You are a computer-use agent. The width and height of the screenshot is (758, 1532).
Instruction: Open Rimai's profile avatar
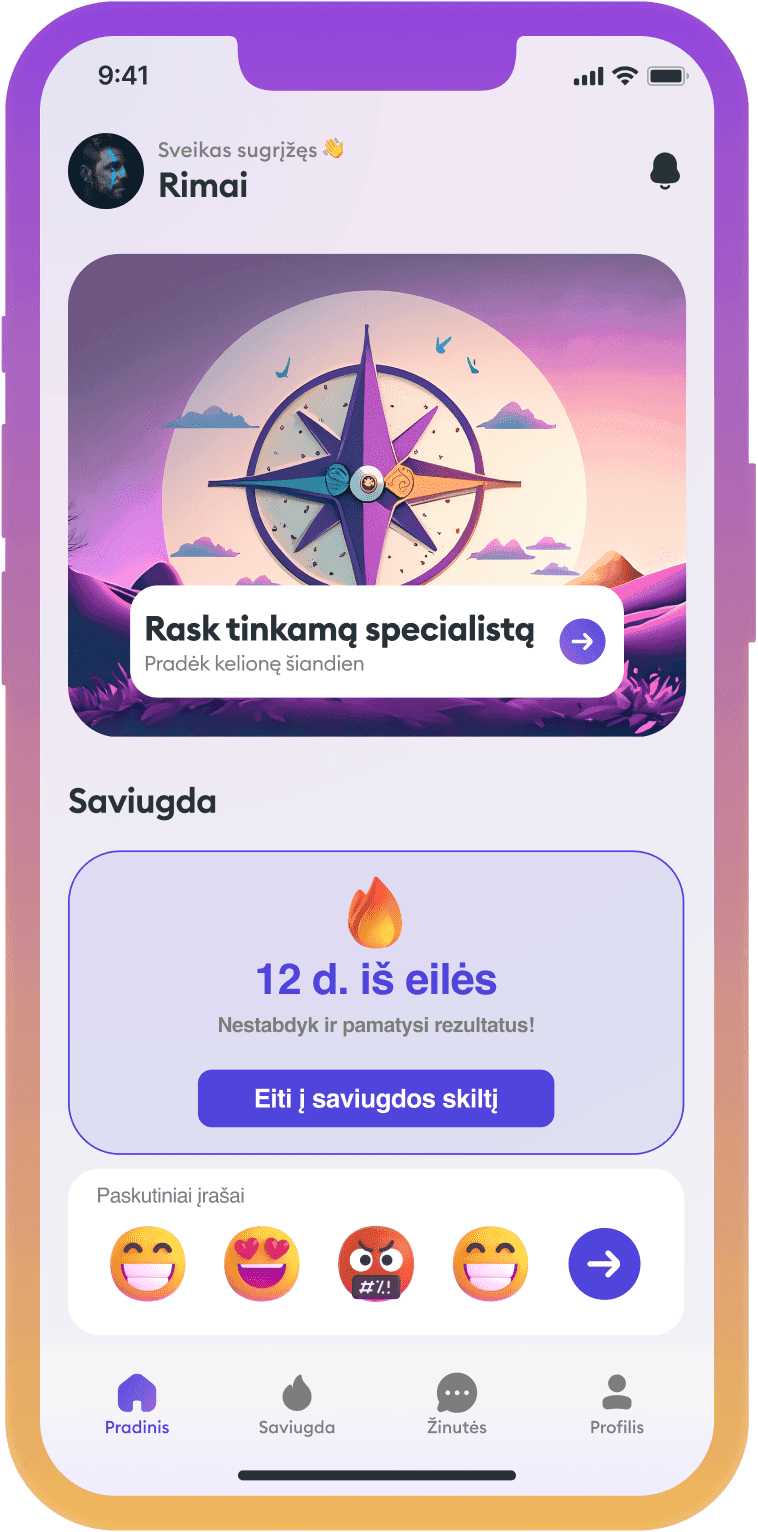click(106, 171)
